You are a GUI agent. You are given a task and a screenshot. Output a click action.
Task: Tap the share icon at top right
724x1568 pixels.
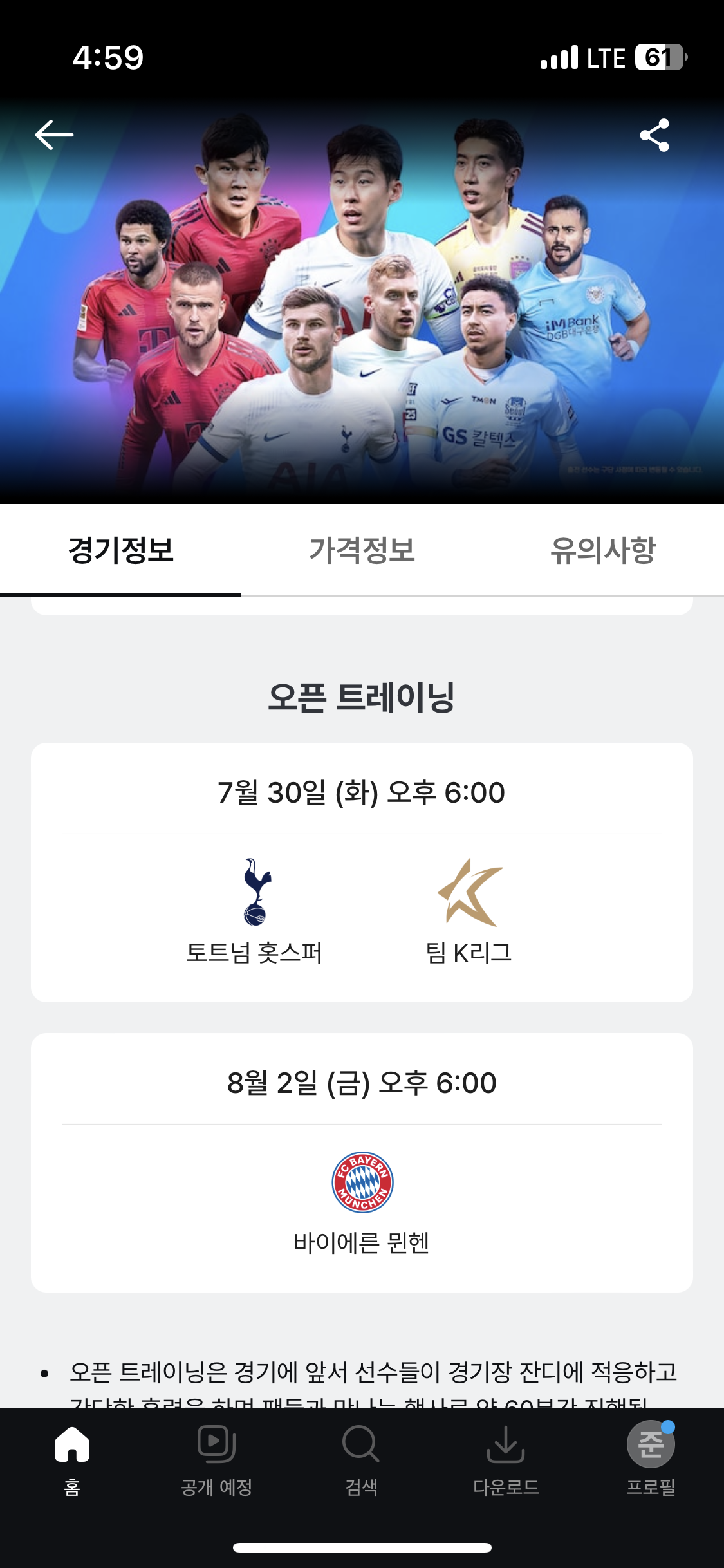click(654, 135)
